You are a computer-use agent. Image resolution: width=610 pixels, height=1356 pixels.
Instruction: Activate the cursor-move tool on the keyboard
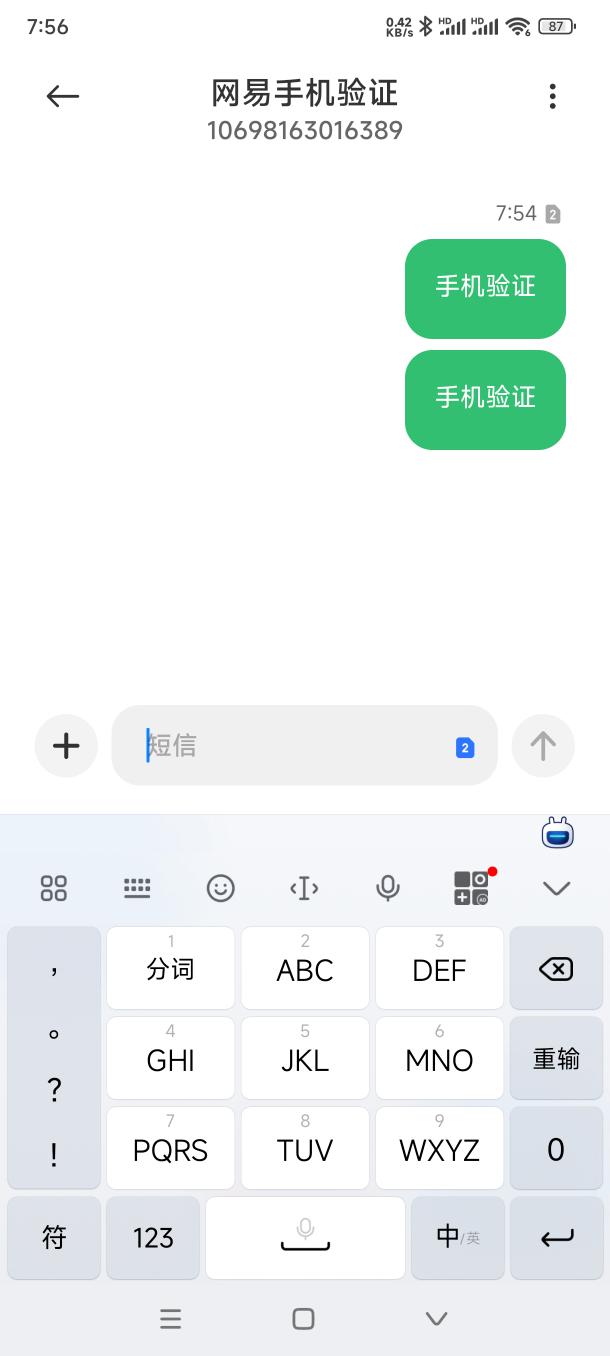[x=304, y=888]
